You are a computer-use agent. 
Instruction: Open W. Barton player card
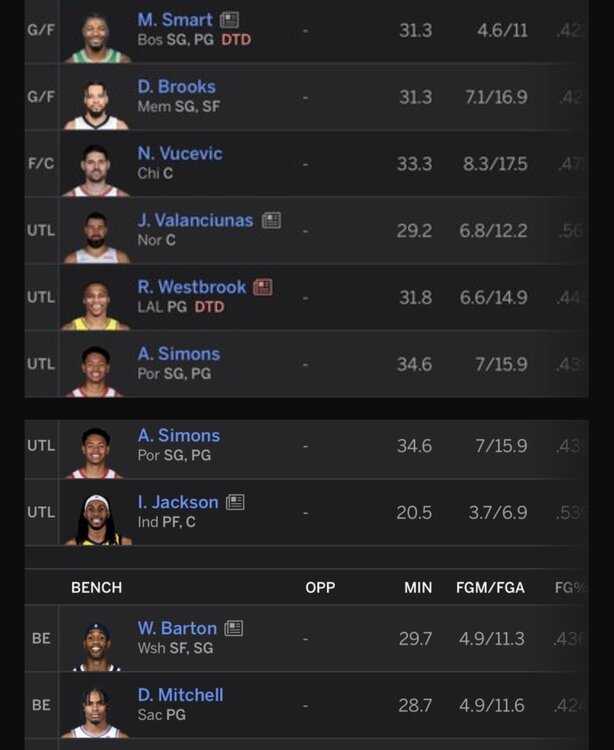click(177, 628)
